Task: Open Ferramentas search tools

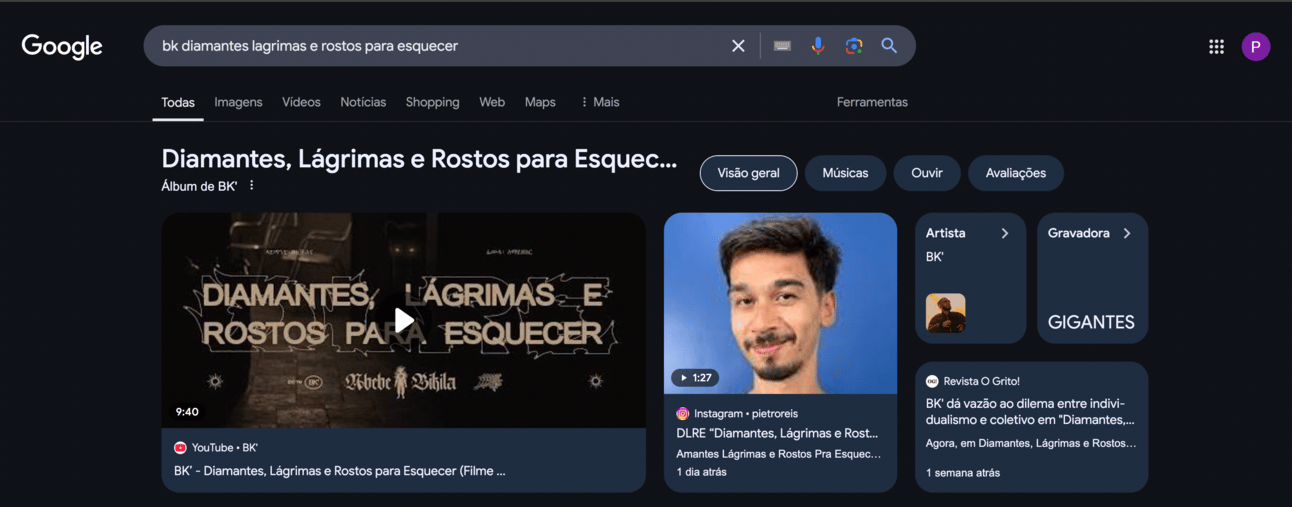Action: click(x=872, y=102)
